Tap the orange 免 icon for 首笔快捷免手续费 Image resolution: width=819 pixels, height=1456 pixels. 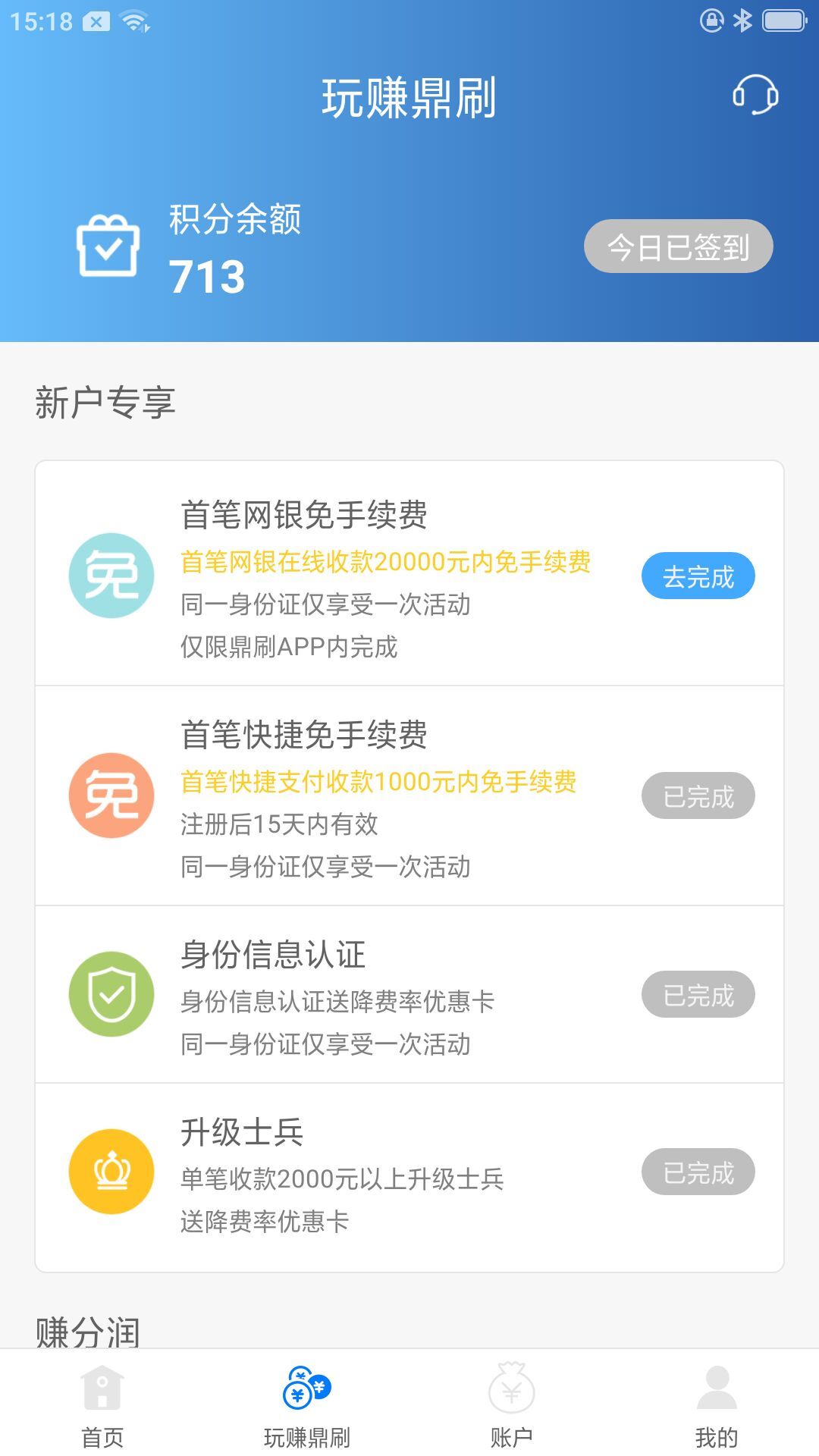[x=112, y=795]
